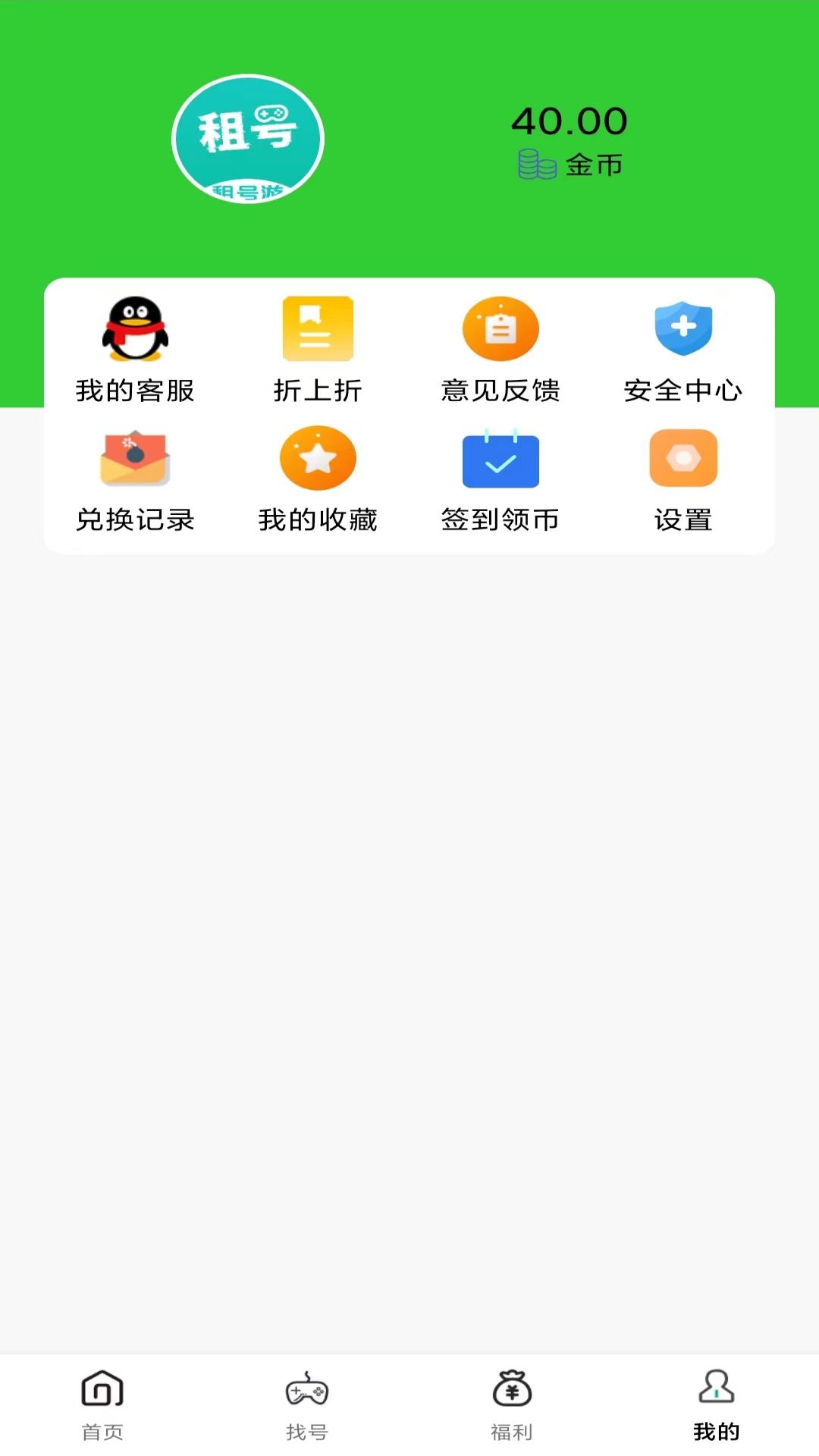Screen dimensions: 819x1456
Task: Switch to the 首页 home tab
Action: tap(102, 1404)
